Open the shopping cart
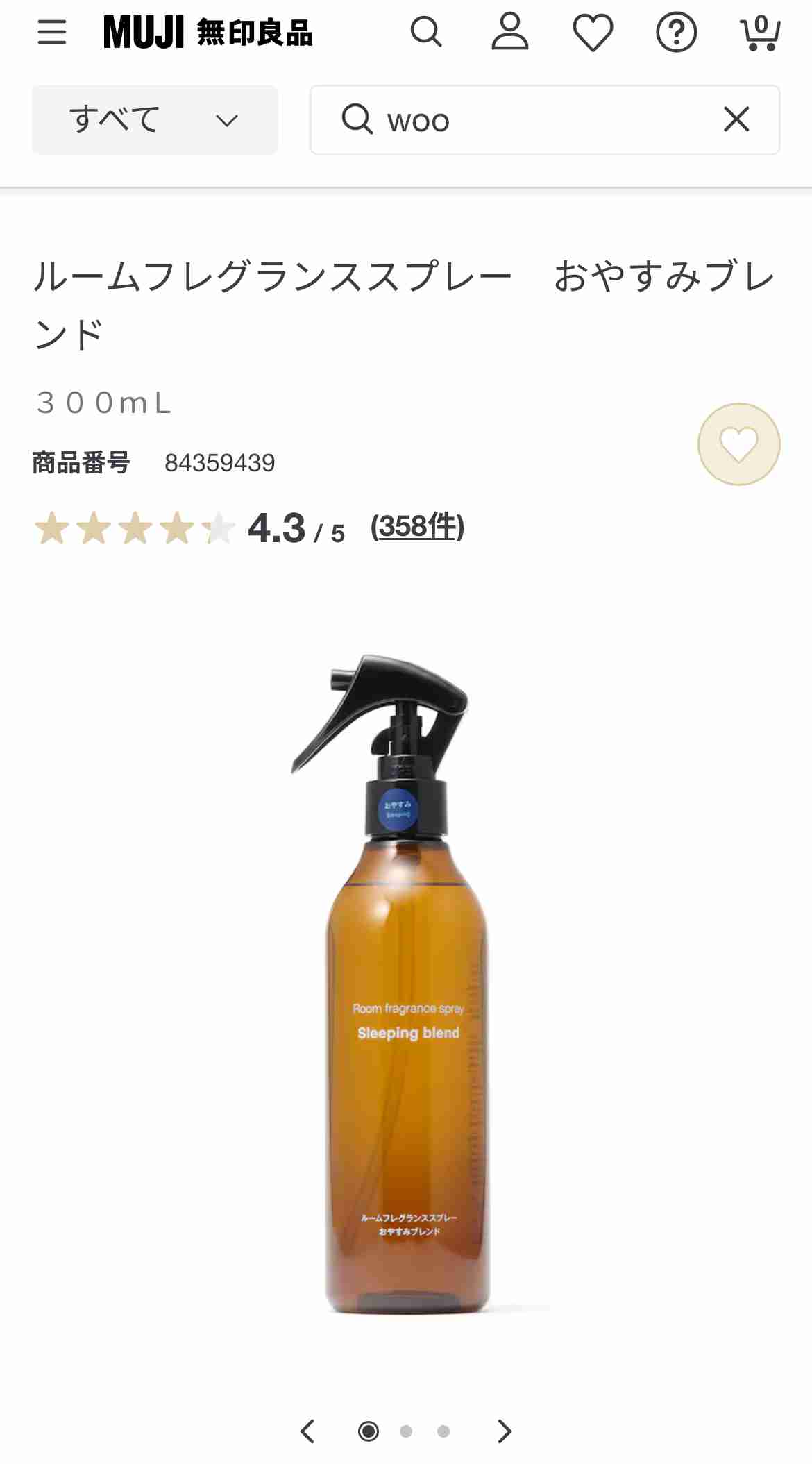The width and height of the screenshot is (812, 1464). coord(760,33)
